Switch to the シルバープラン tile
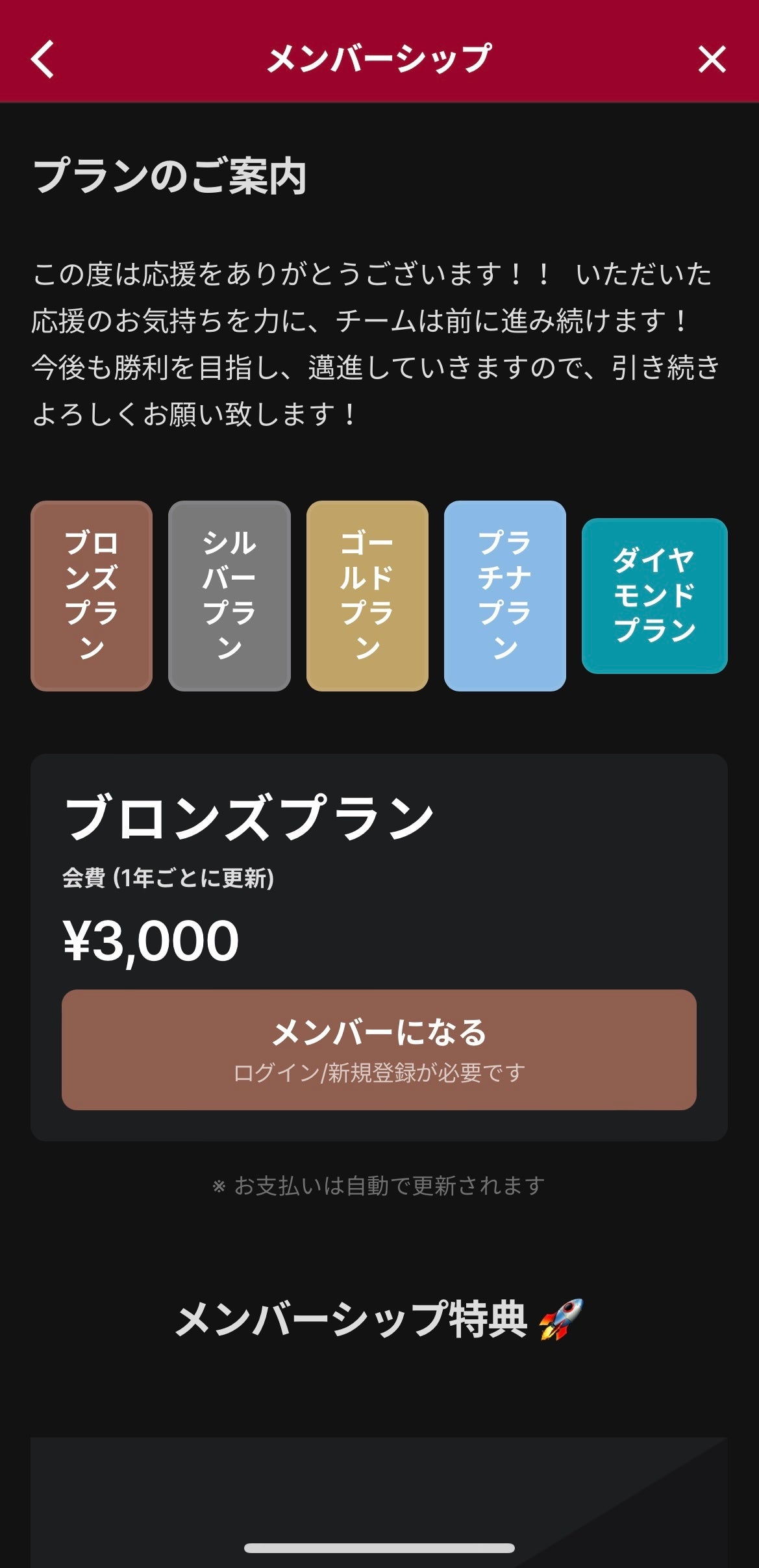The width and height of the screenshot is (759, 1568). (229, 595)
